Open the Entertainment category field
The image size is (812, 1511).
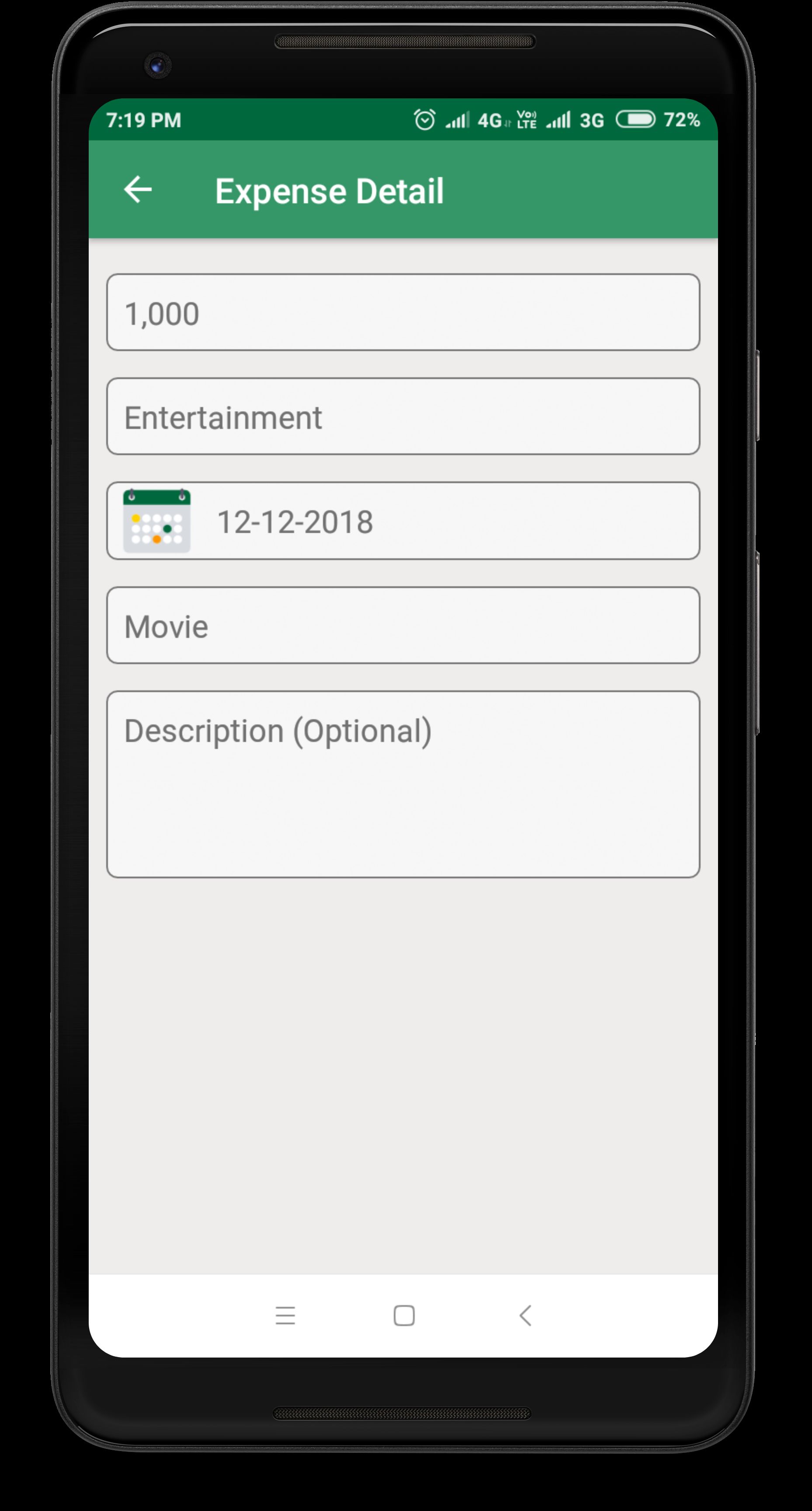point(403,417)
